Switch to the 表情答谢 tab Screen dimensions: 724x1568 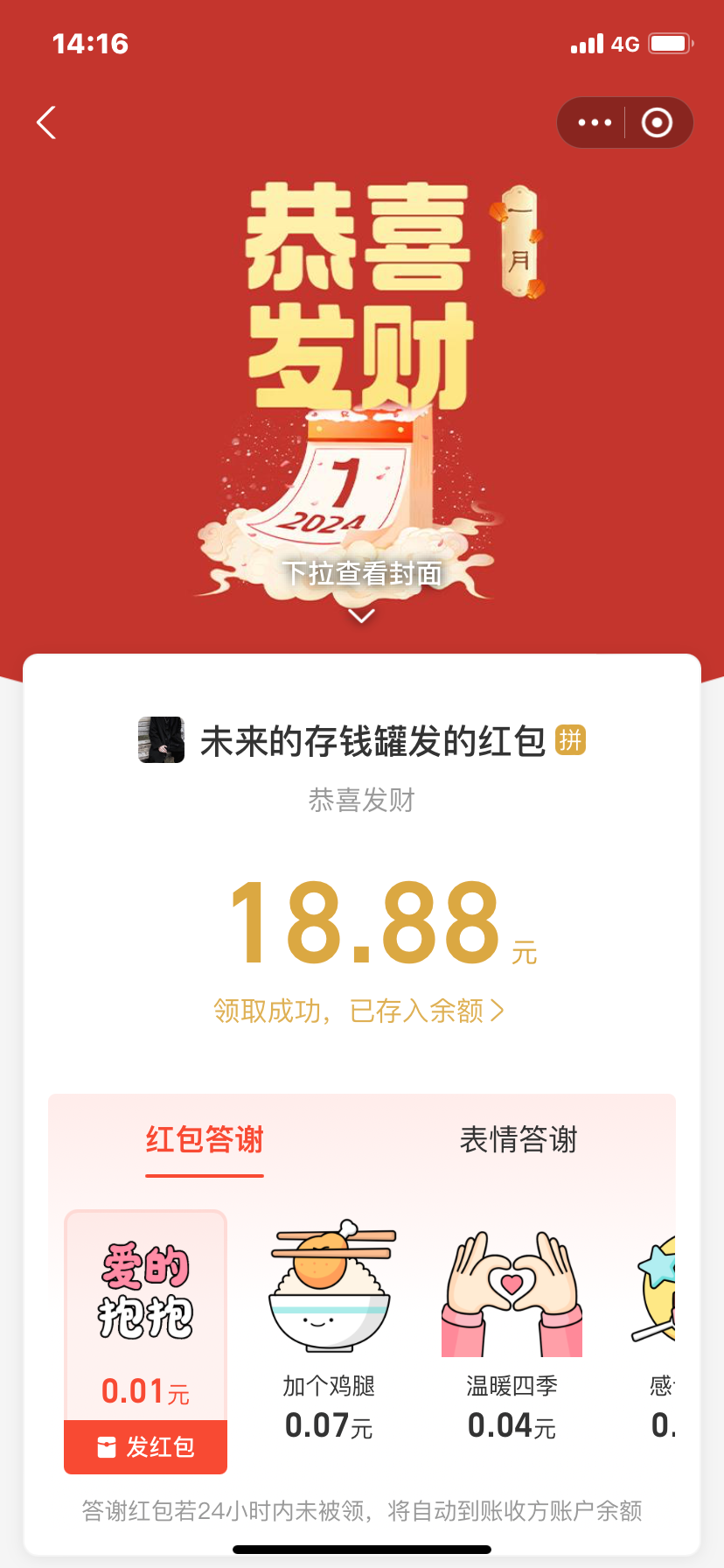coord(519,1139)
